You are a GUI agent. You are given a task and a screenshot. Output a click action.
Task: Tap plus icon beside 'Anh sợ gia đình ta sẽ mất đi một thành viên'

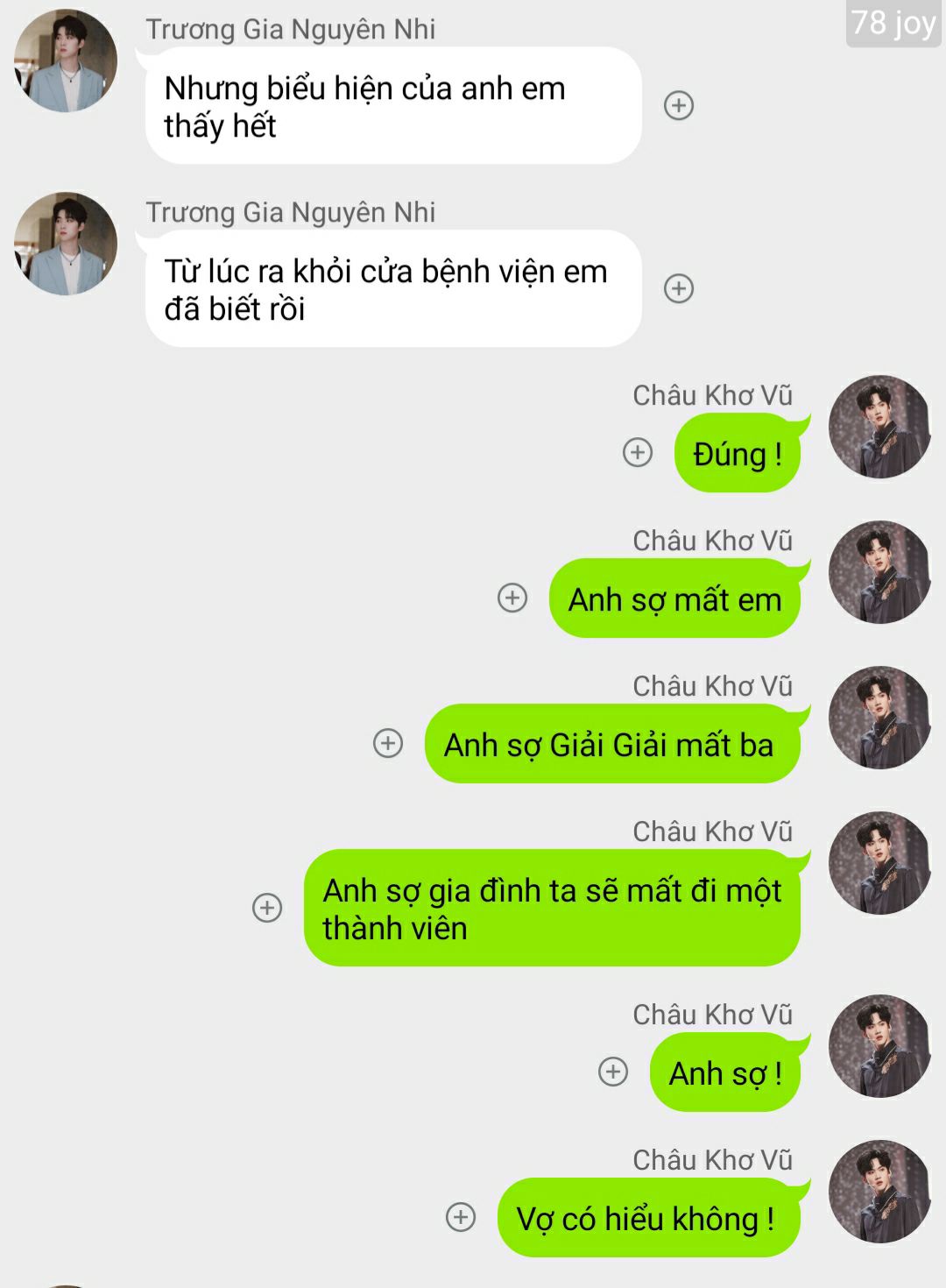267,907
